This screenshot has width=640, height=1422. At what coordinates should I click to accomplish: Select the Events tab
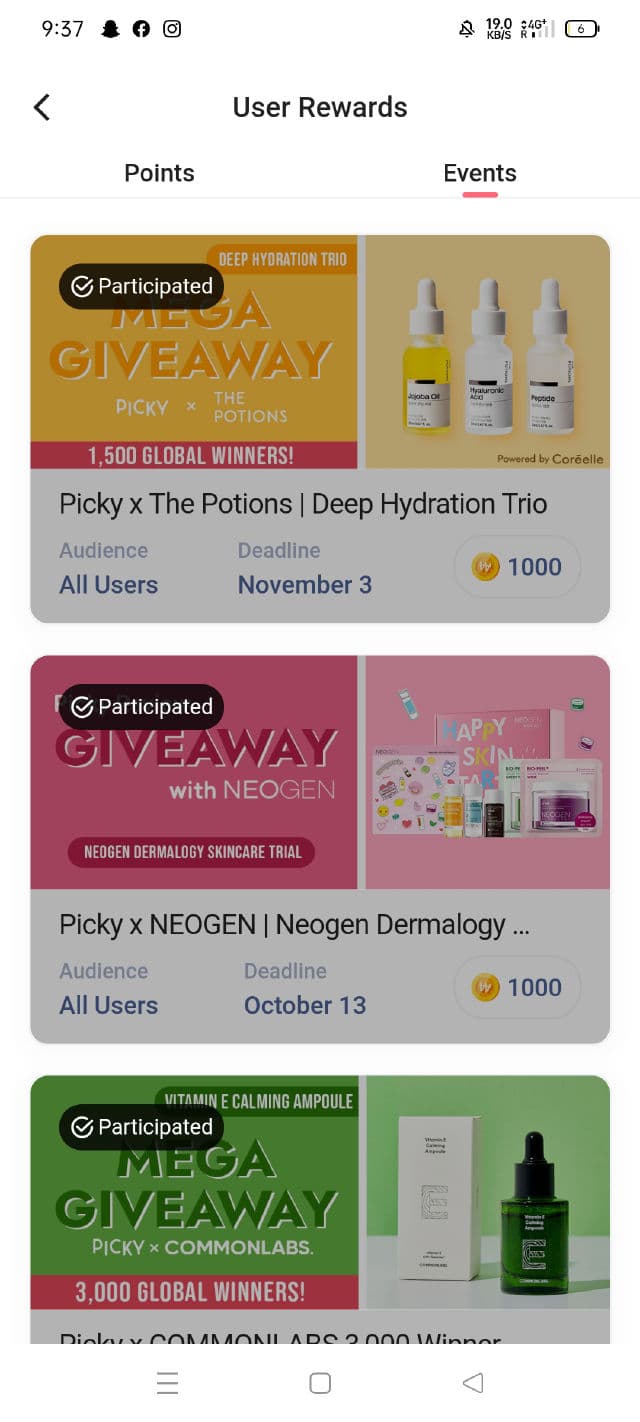click(480, 173)
